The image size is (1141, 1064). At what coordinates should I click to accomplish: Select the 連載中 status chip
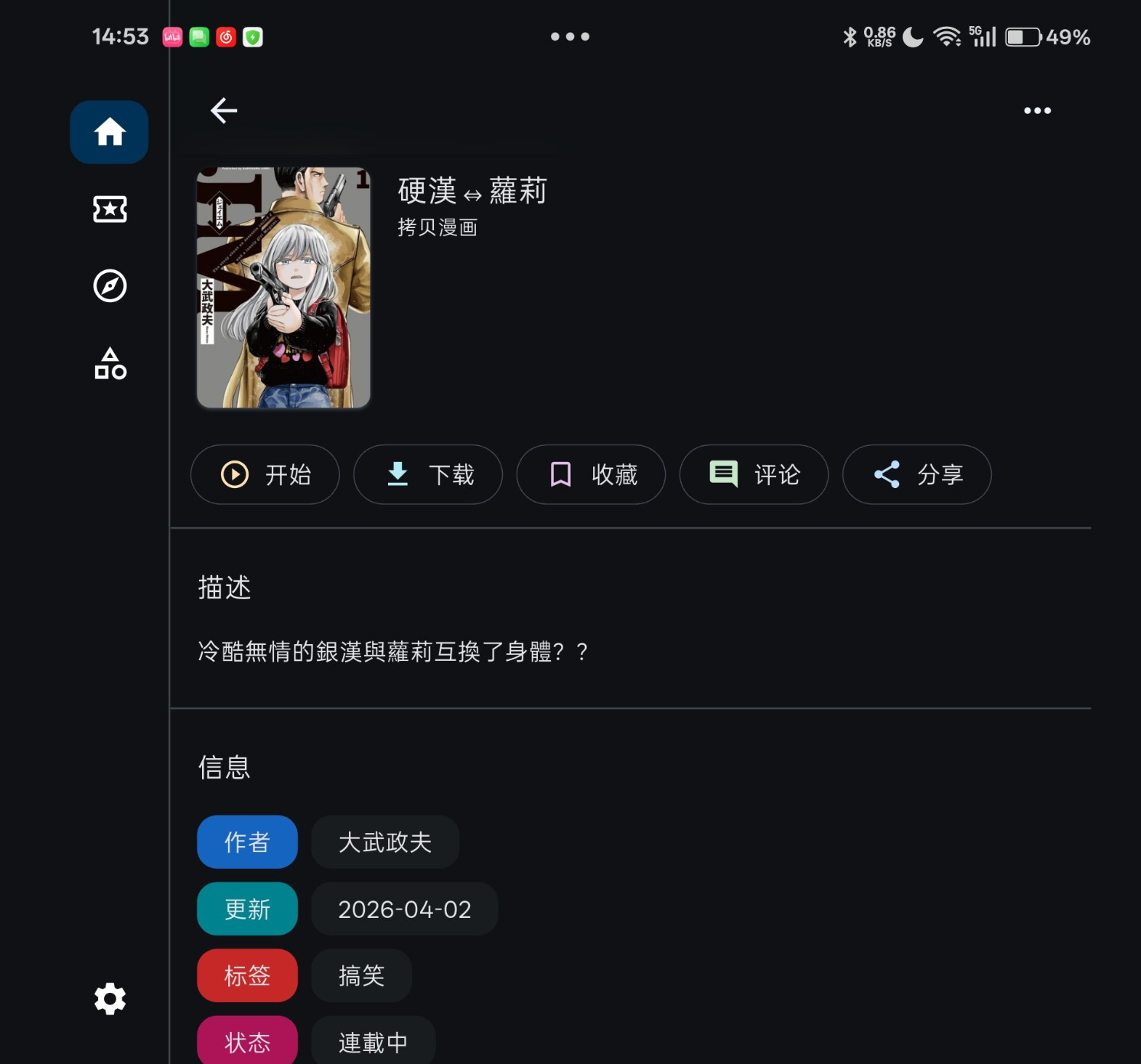pos(373,1042)
